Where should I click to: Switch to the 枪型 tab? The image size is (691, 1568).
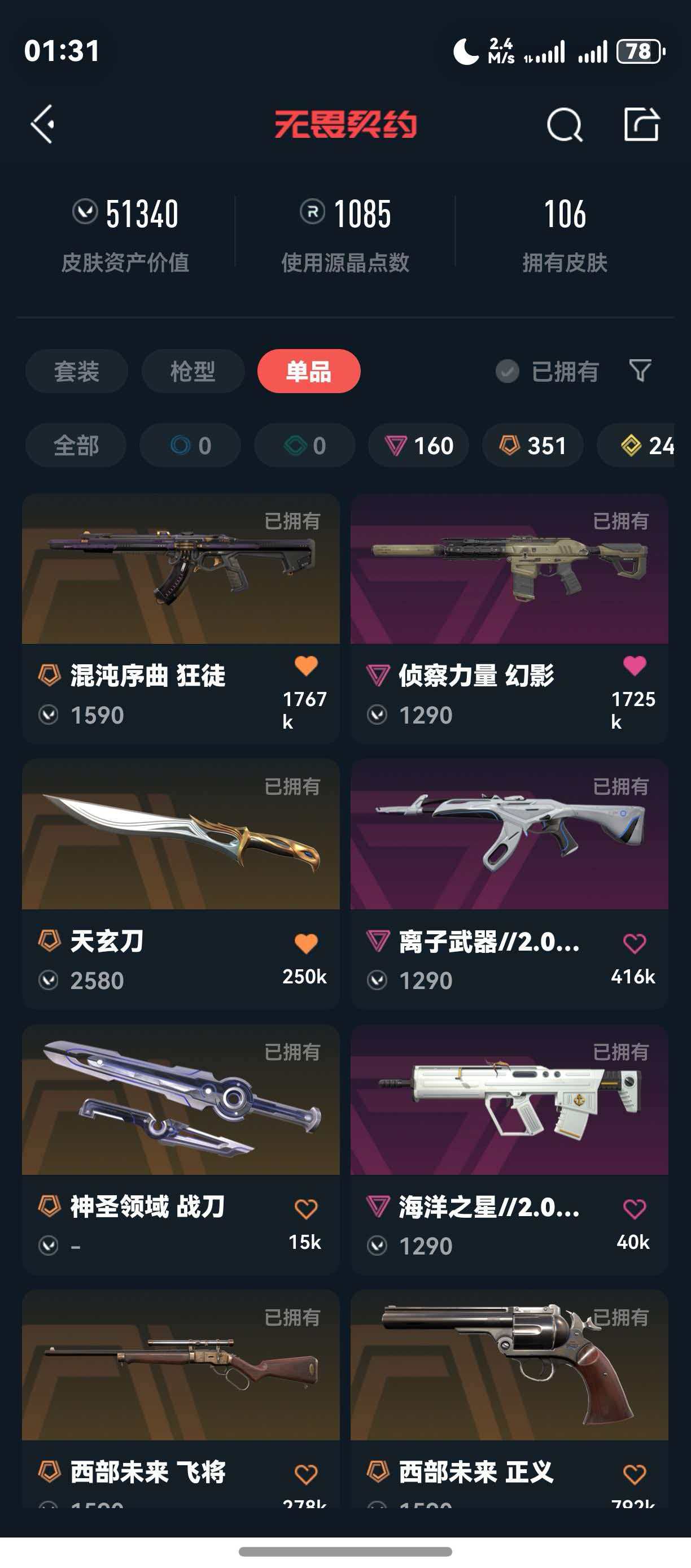point(193,371)
